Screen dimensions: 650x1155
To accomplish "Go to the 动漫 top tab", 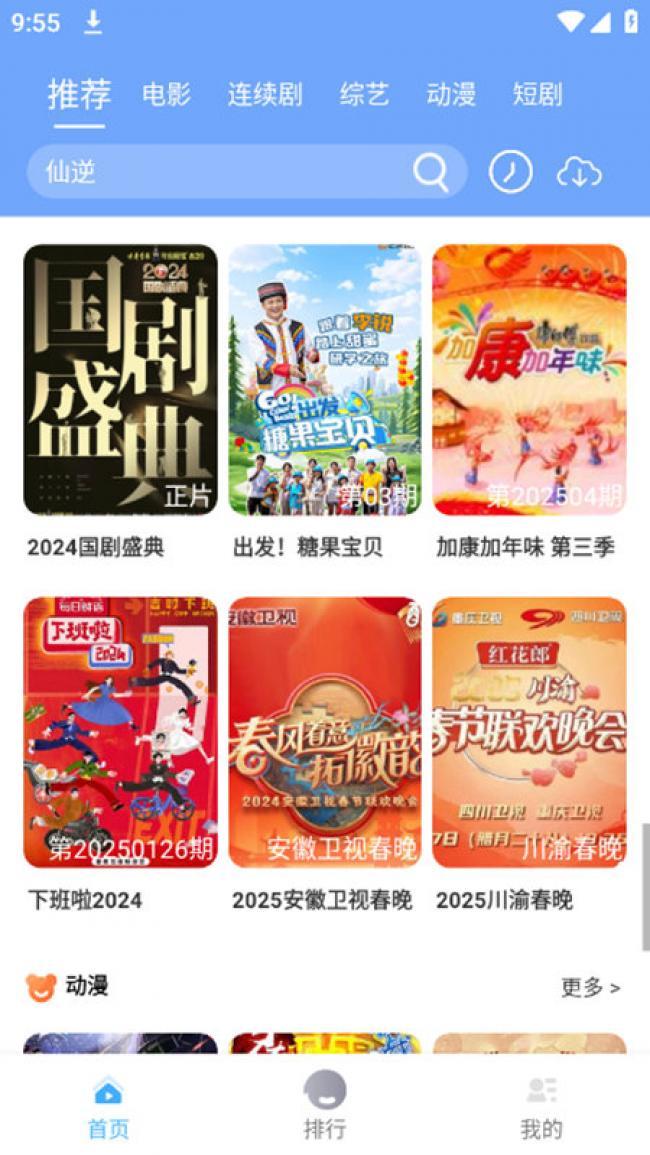I will tap(451, 94).
